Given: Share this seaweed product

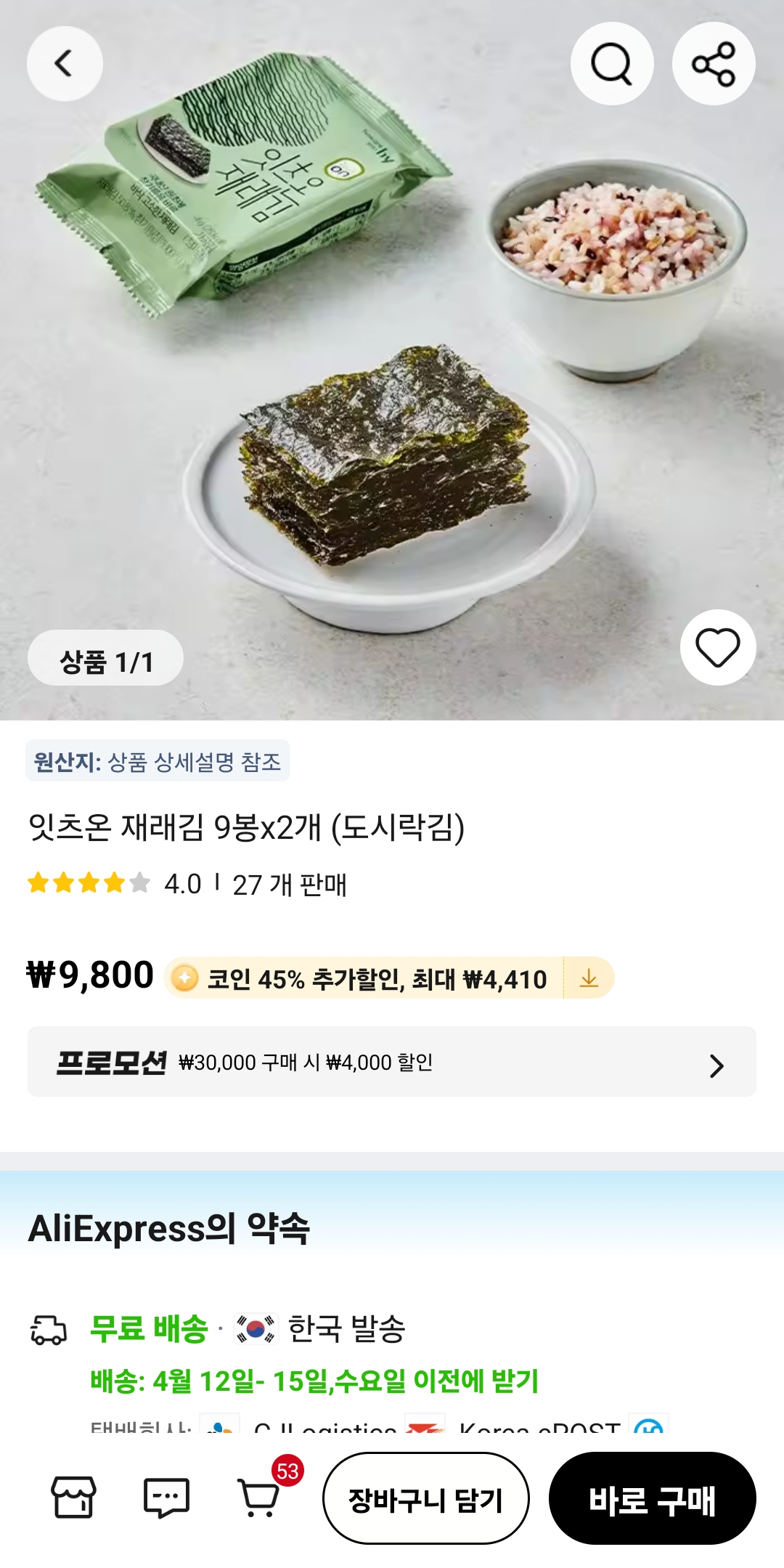Looking at the screenshot, I should (713, 64).
